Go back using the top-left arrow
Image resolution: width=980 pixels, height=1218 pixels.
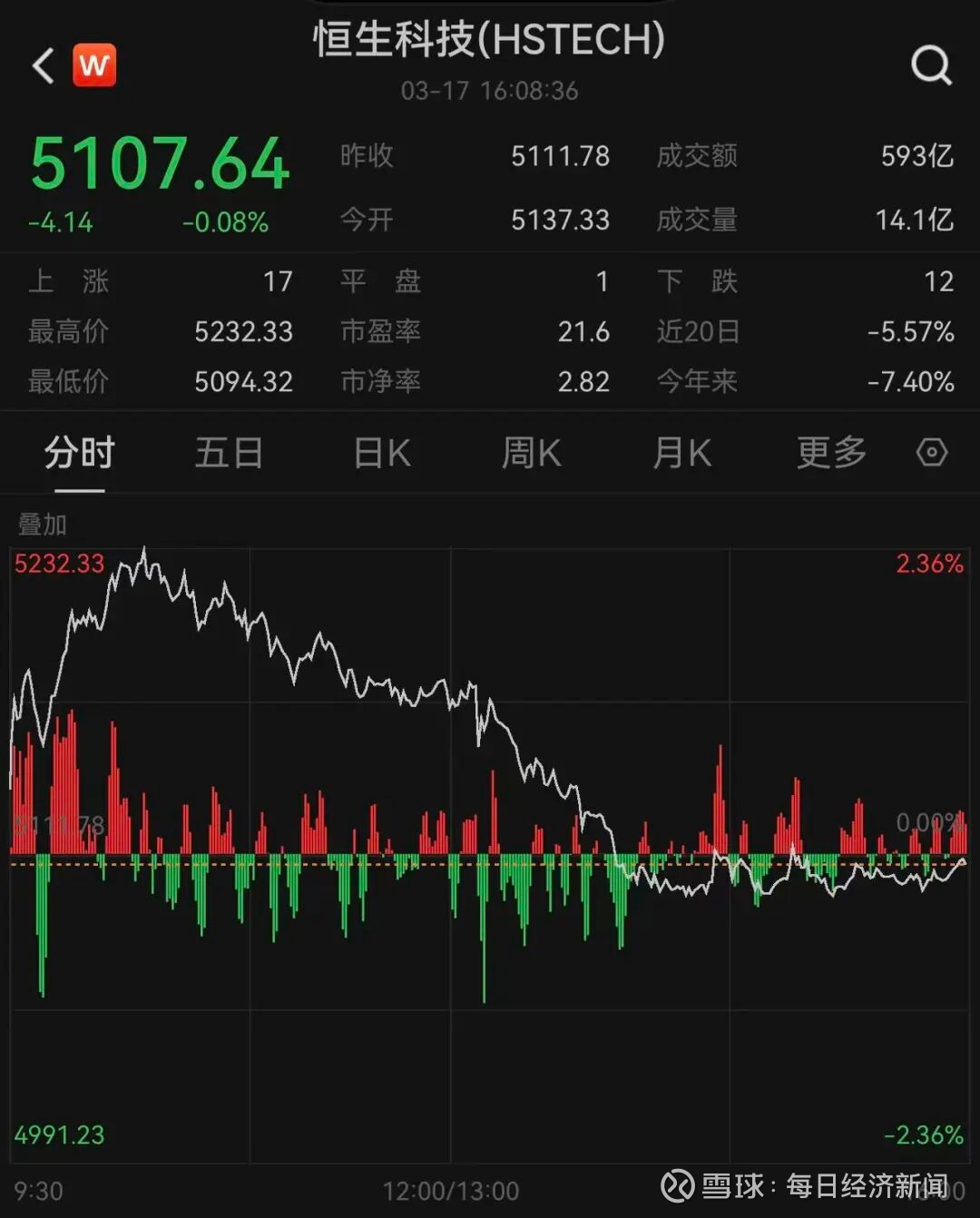(44, 66)
